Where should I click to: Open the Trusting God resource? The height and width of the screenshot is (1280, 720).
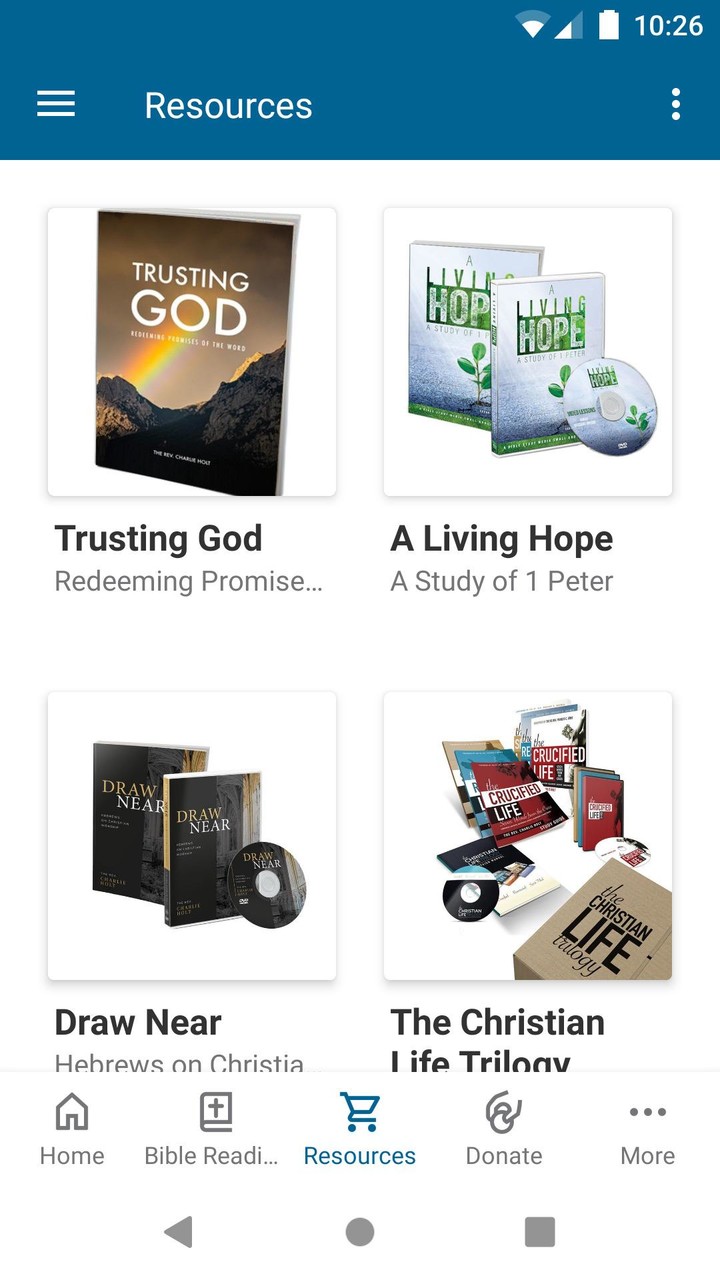pyautogui.click(x=190, y=351)
